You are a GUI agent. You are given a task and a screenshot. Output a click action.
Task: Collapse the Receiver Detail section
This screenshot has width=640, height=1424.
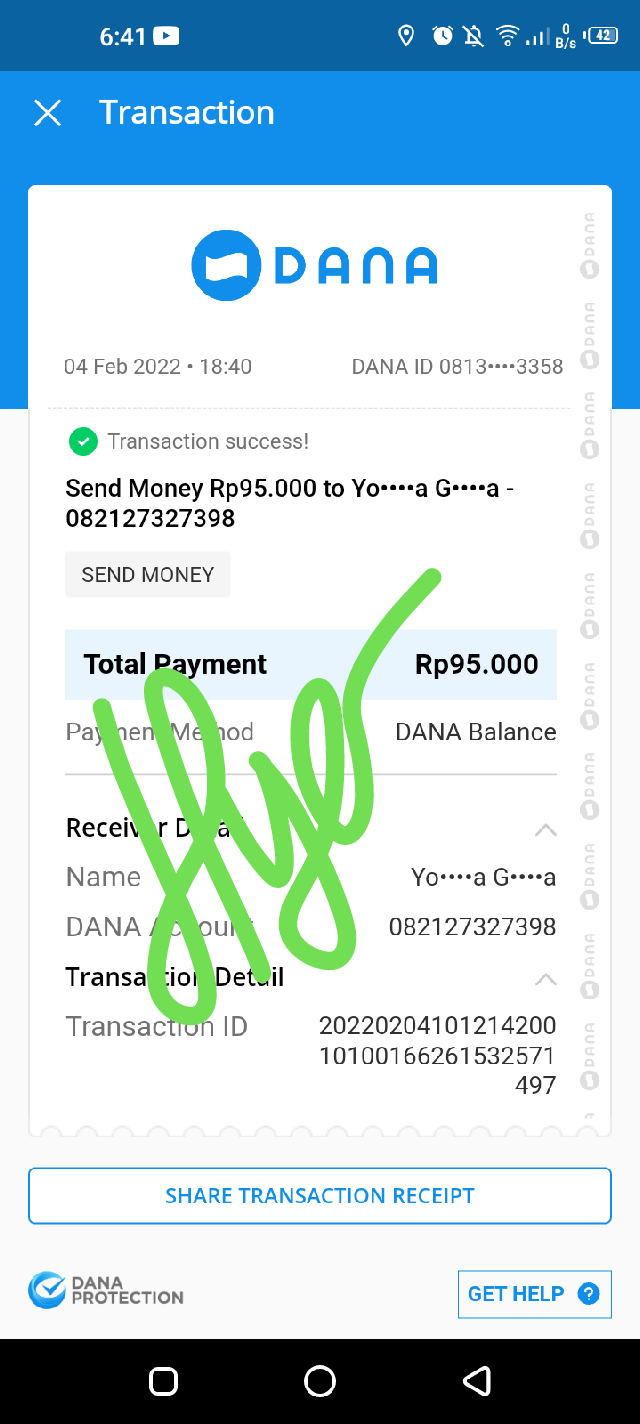click(x=545, y=829)
